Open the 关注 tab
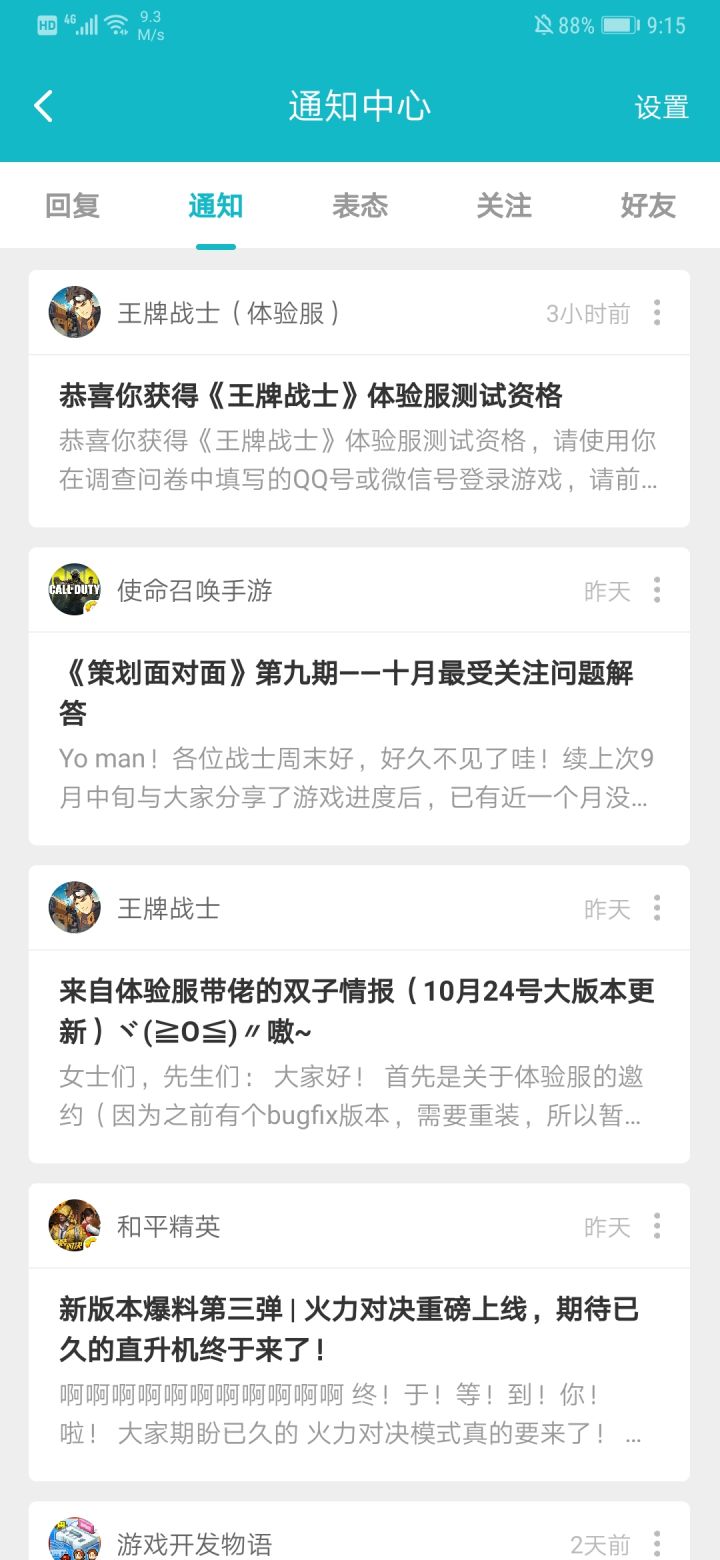 click(x=504, y=206)
